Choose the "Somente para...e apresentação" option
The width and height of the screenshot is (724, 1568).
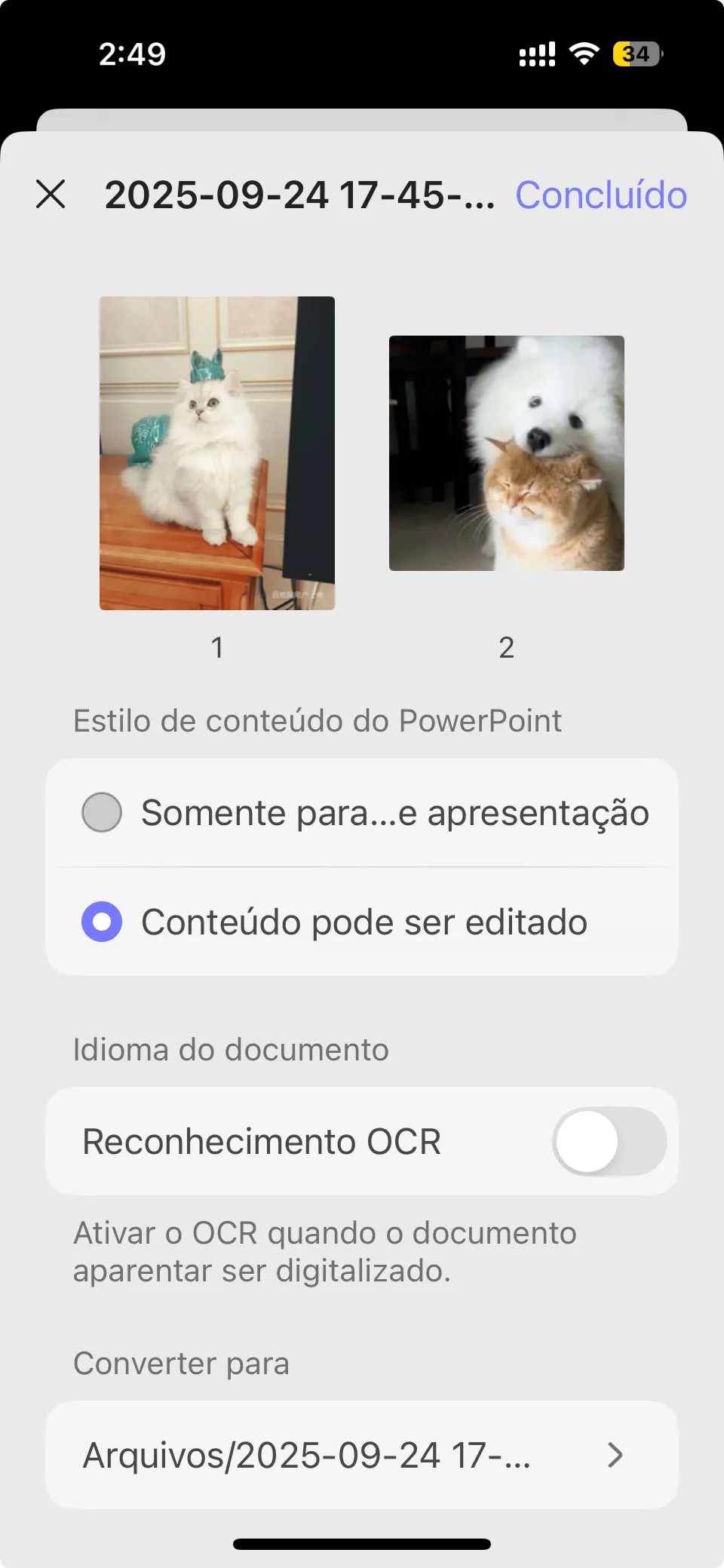click(x=102, y=812)
